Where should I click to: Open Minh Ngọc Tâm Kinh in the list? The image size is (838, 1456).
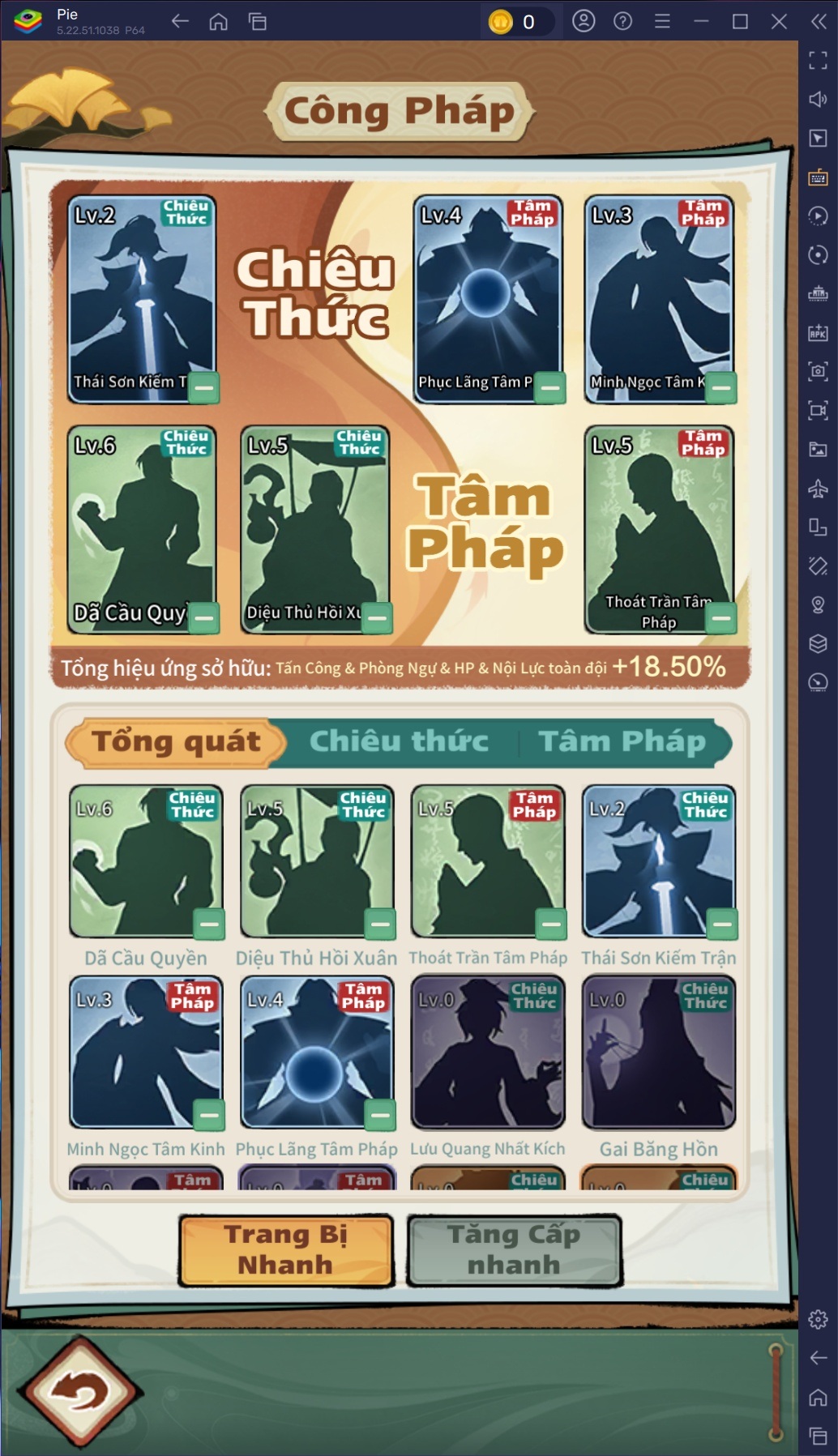(146, 1052)
